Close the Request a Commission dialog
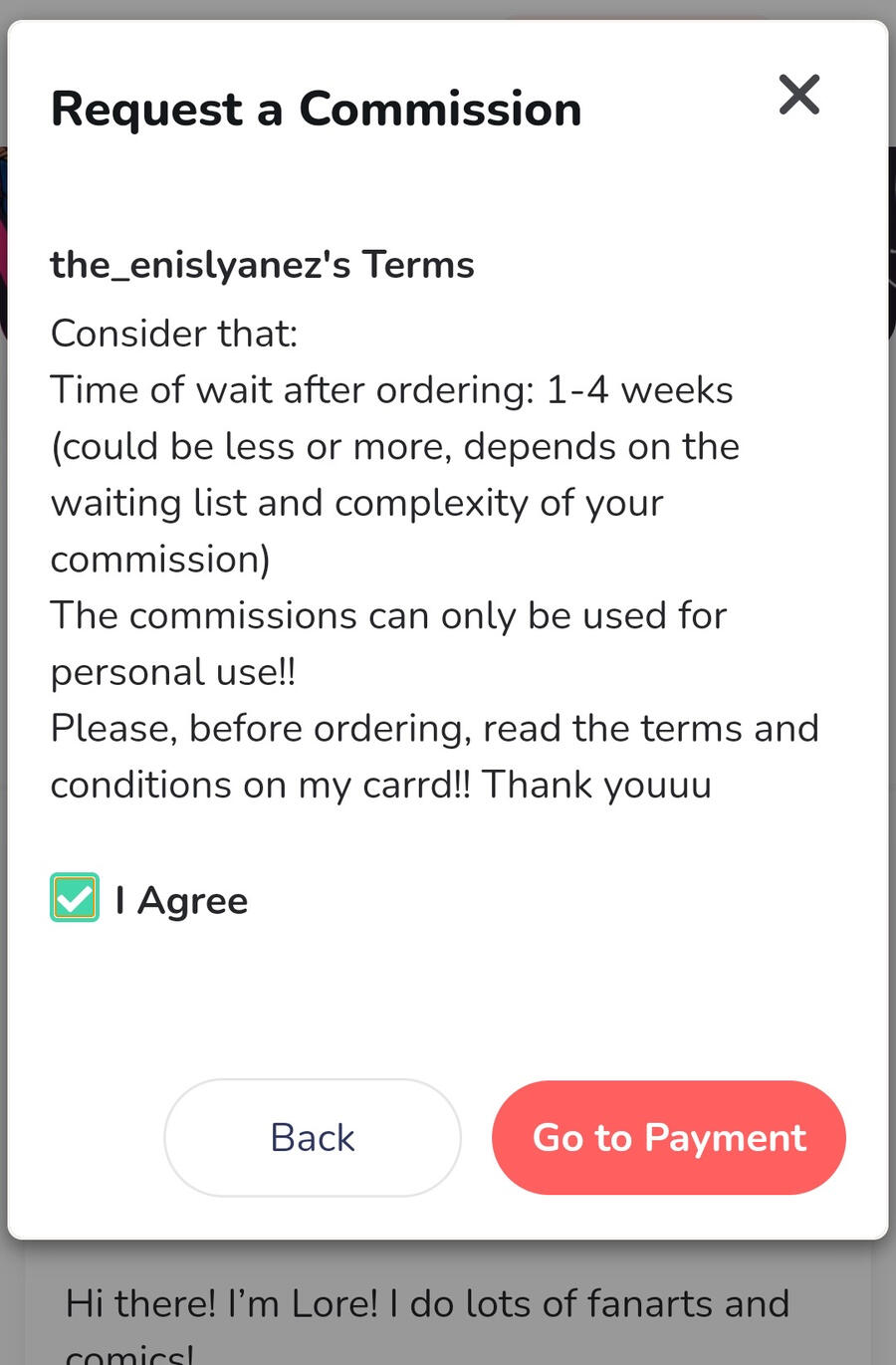The image size is (896, 1365). pyautogui.click(x=798, y=96)
